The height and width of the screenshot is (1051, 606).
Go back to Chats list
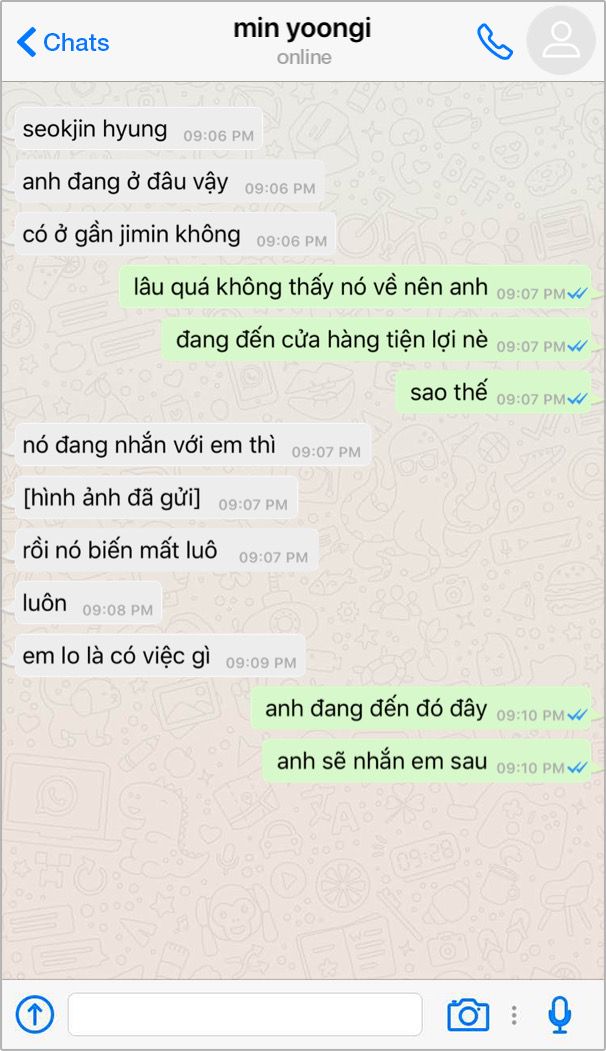63,42
